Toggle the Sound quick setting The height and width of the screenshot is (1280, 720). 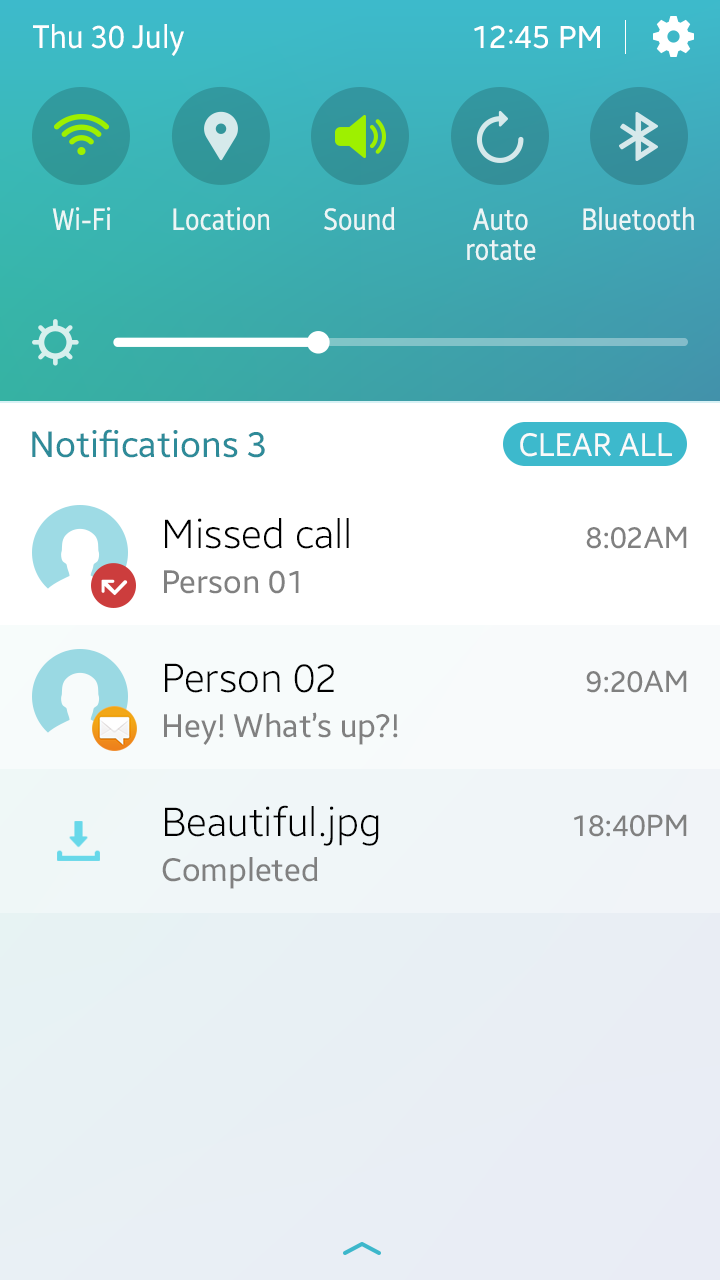(x=360, y=136)
